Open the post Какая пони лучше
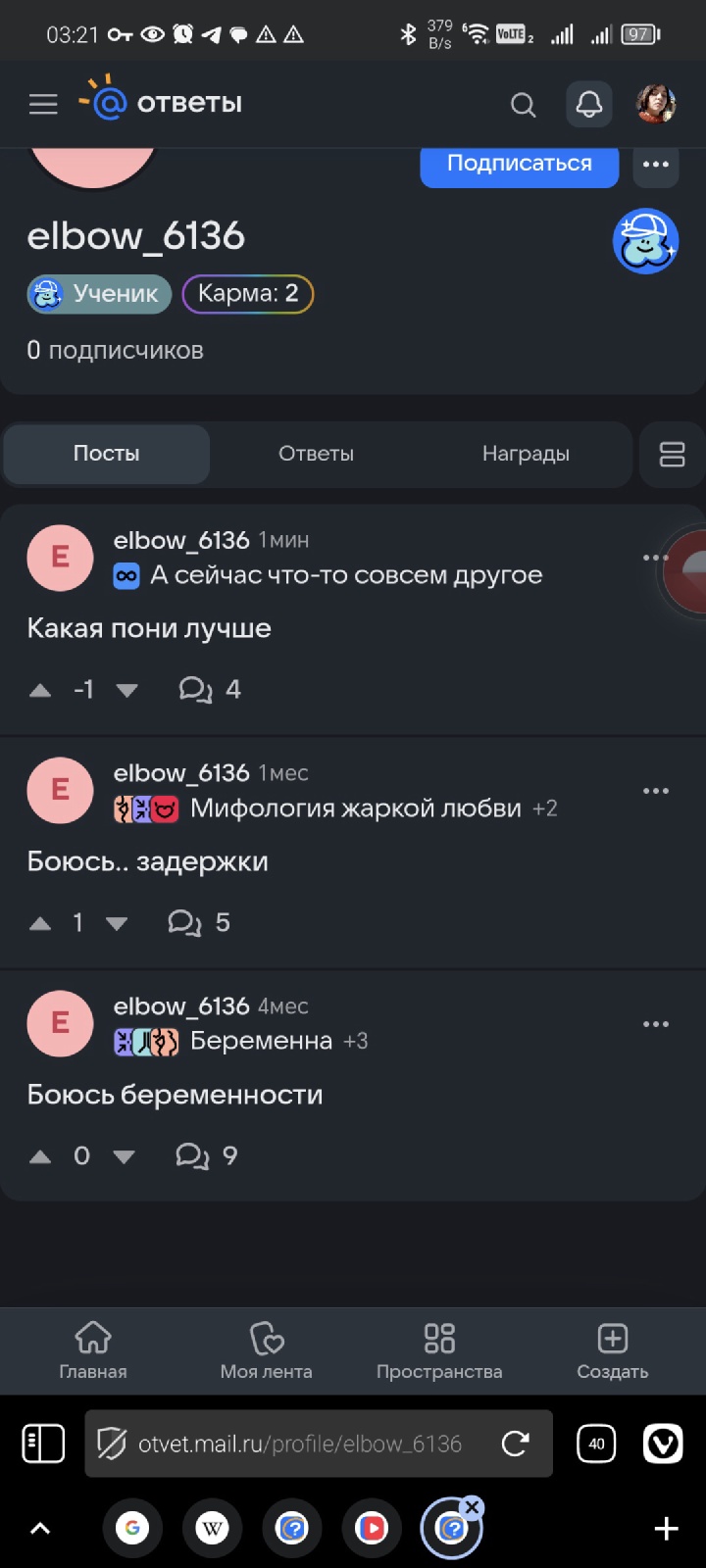This screenshot has width=706, height=1568. pos(149,628)
